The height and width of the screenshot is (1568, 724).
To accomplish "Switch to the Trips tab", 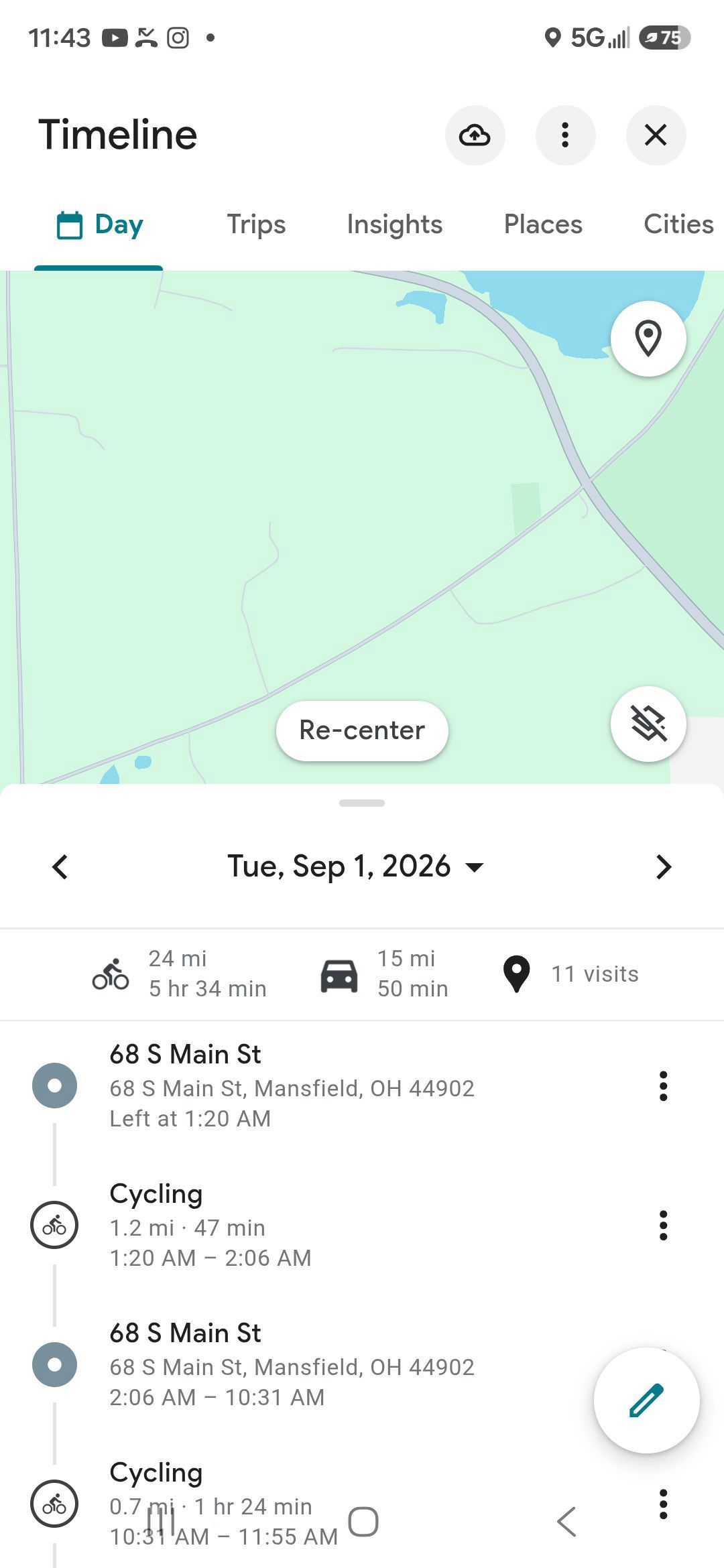I will click(256, 224).
